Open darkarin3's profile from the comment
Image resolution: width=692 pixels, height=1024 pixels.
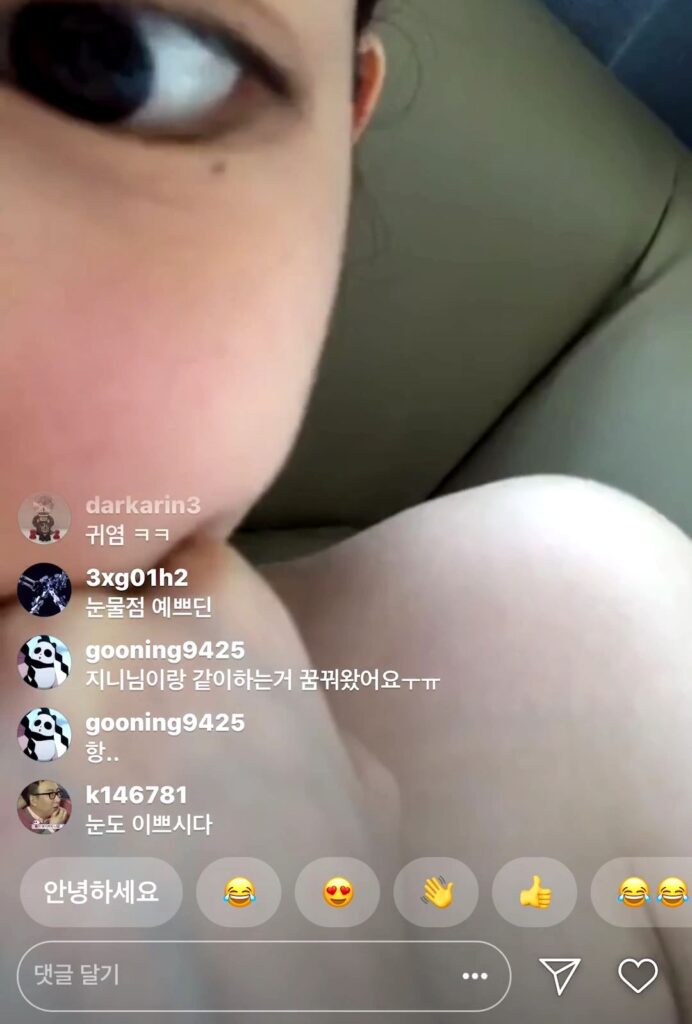[44, 518]
